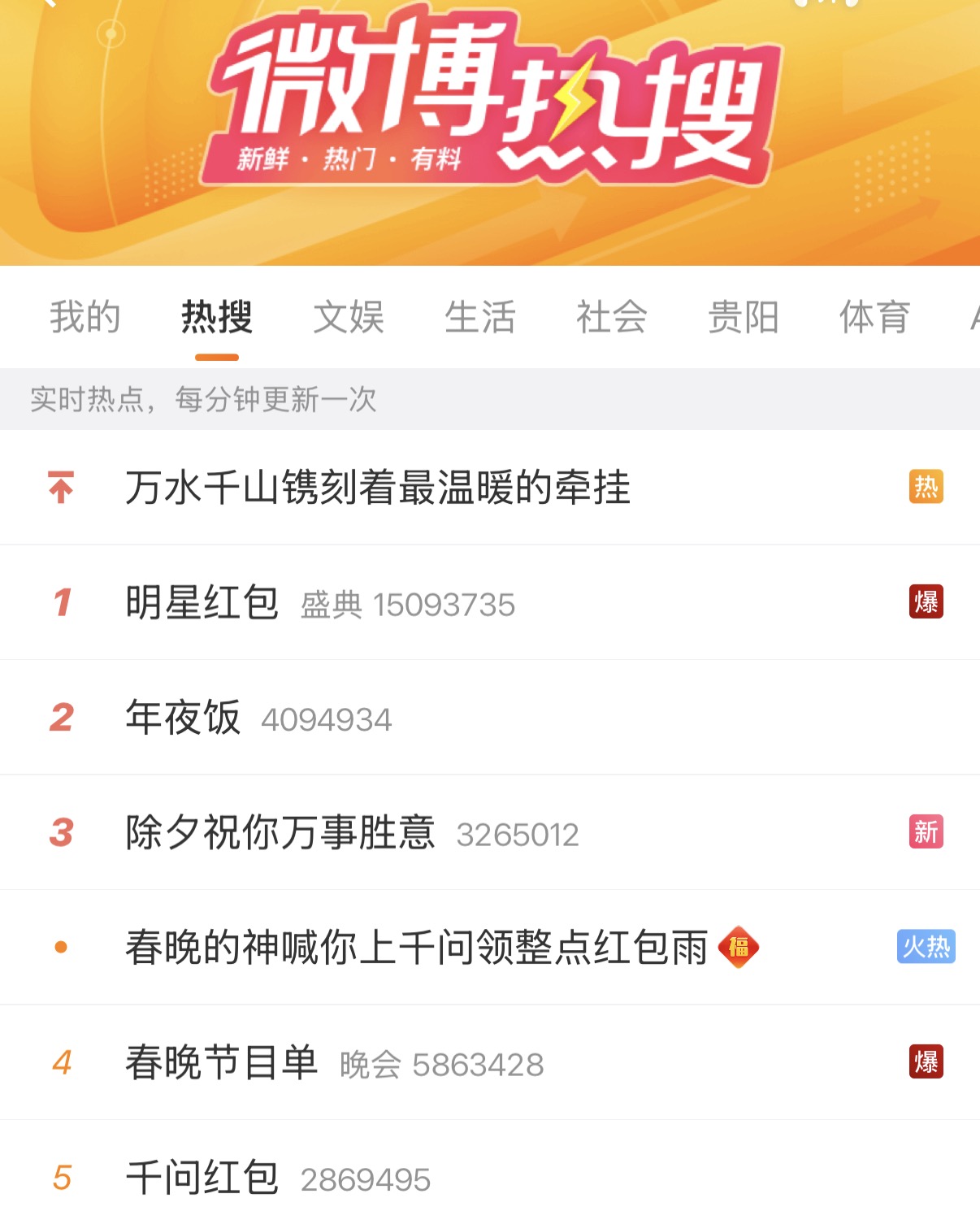Screen dimensions: 980x1224
Task: Switch to the 社会 tab
Action: [x=611, y=317]
